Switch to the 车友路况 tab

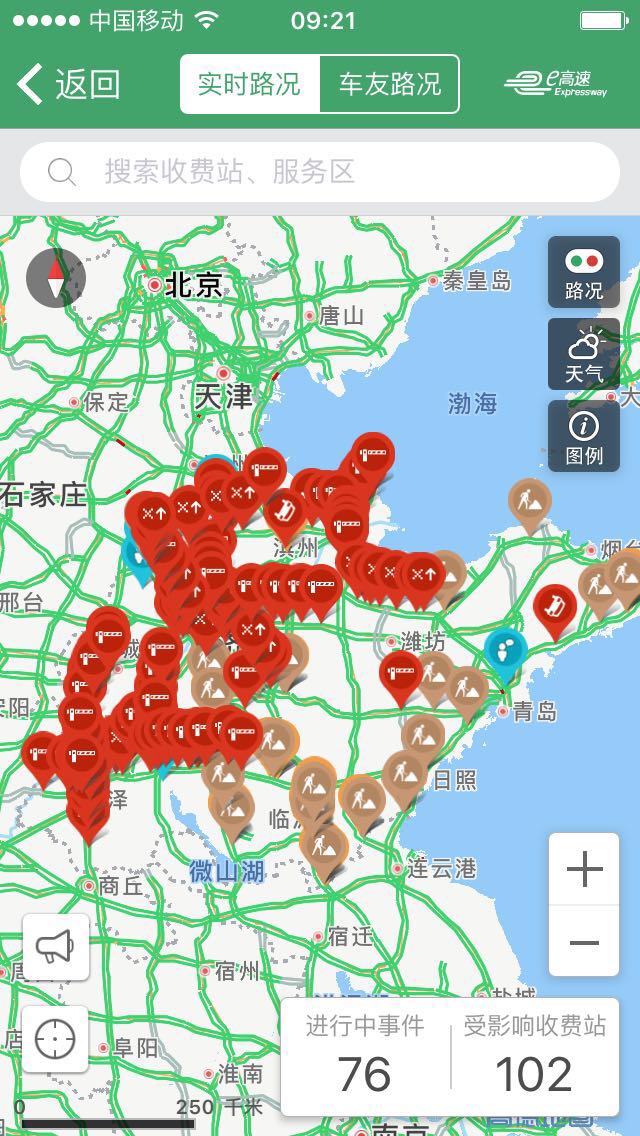point(389,84)
